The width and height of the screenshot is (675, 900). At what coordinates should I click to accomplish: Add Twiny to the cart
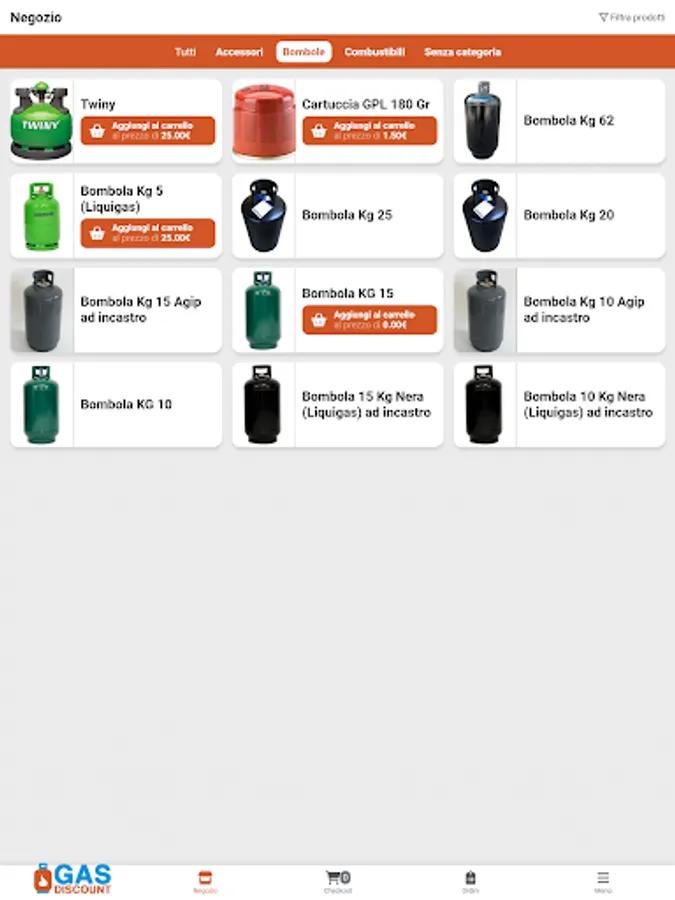coord(148,131)
